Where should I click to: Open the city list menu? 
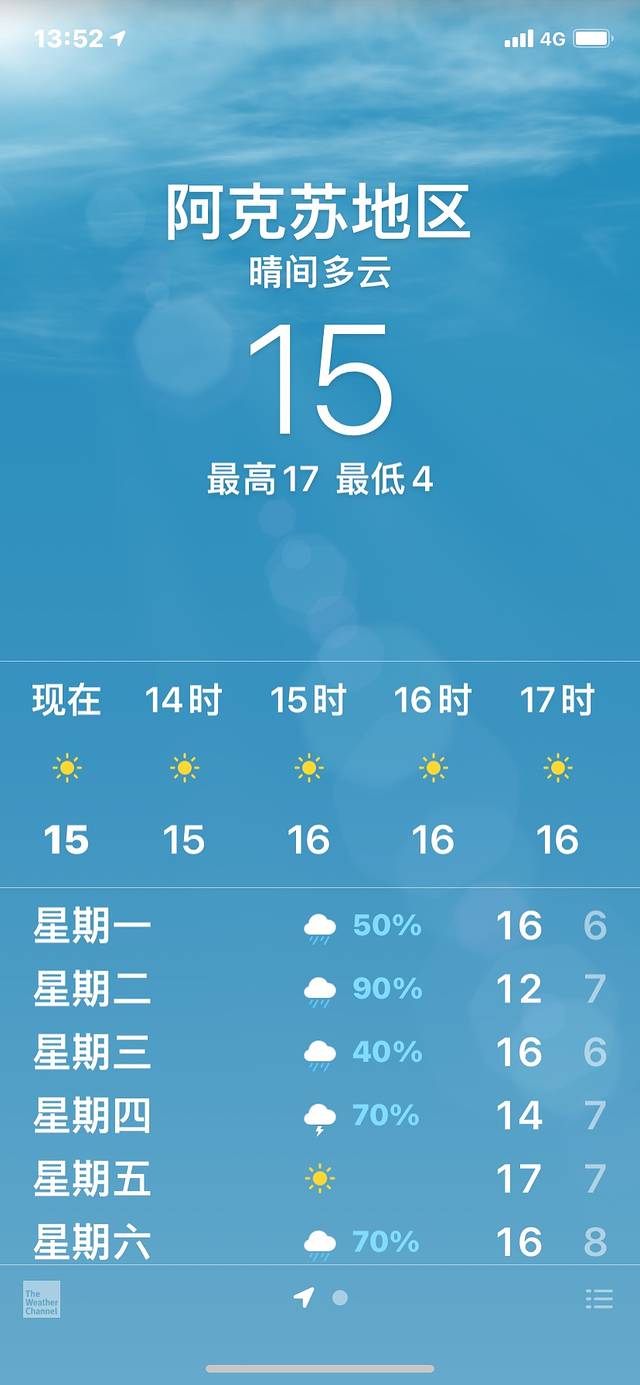(599, 1299)
